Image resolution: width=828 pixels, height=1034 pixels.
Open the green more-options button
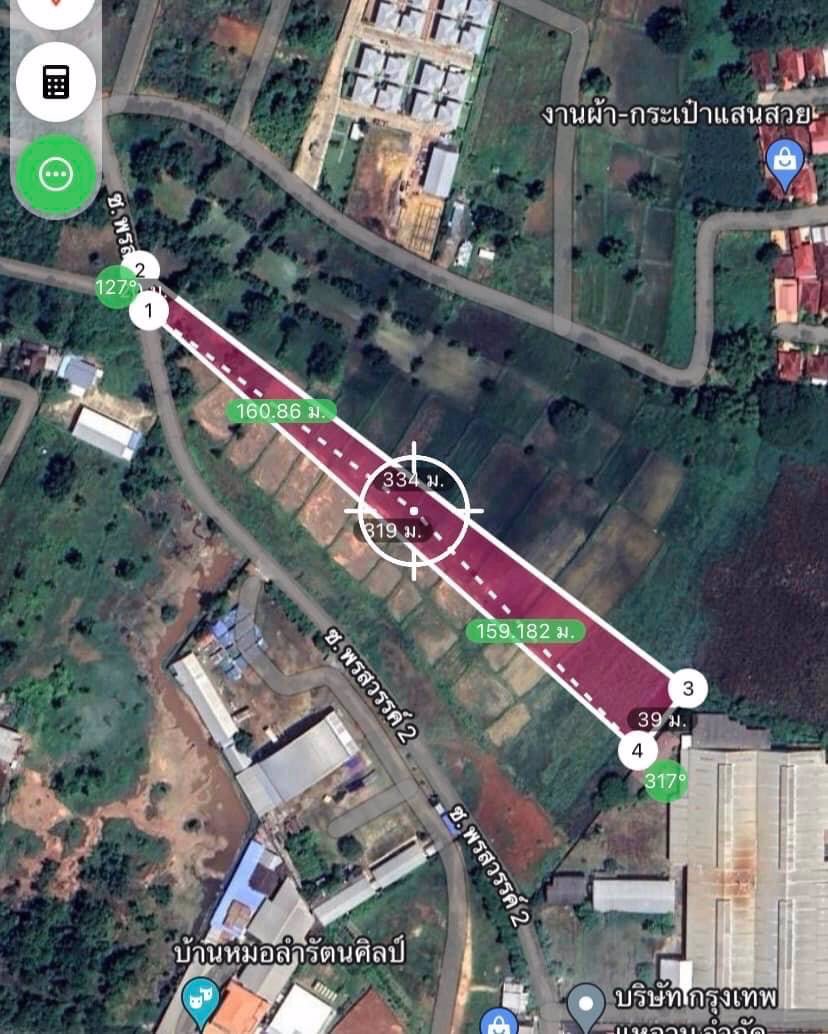click(x=56, y=175)
